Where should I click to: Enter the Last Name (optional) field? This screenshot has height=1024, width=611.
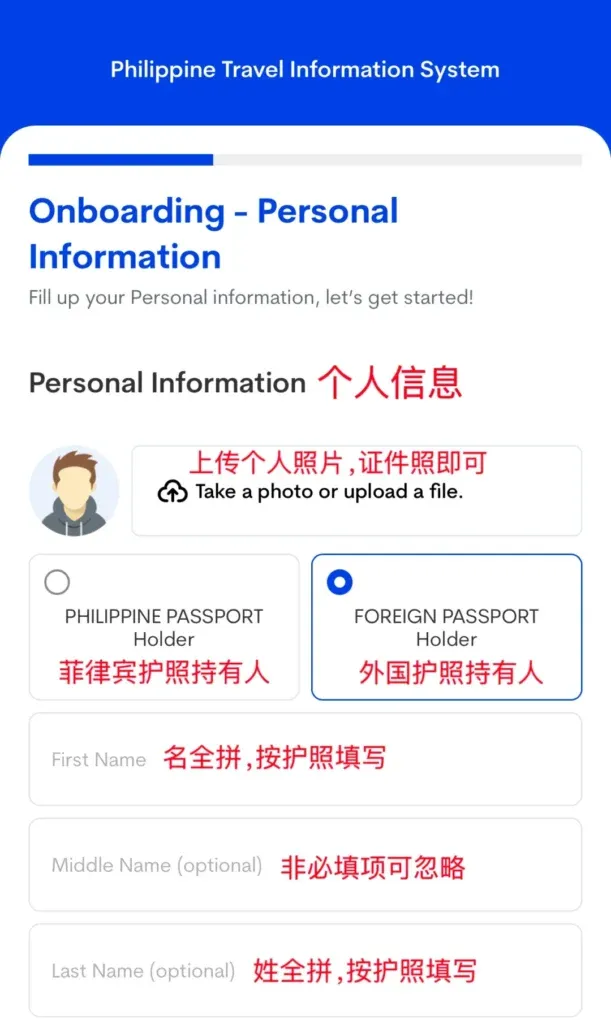pyautogui.click(x=306, y=970)
